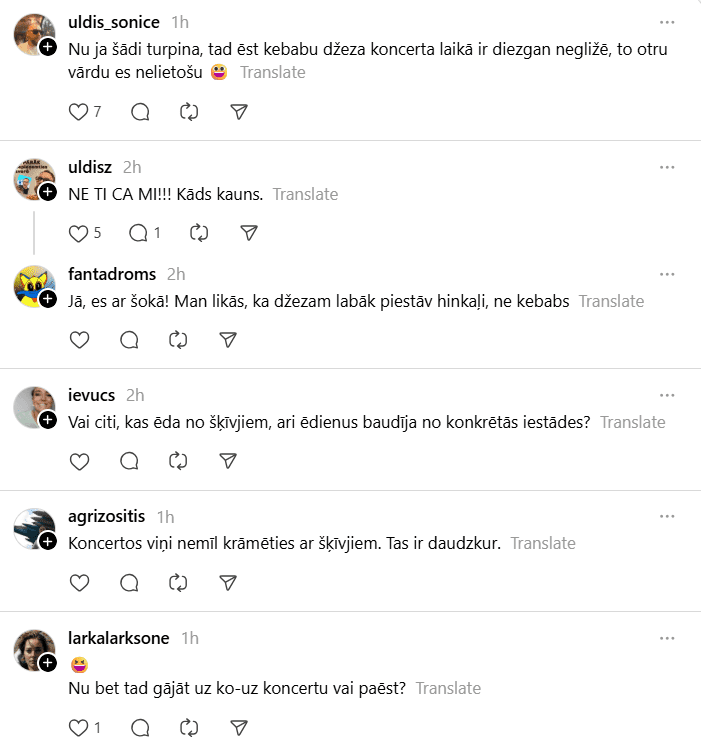
Task: Share the comment from fantadroms
Action: [x=228, y=340]
